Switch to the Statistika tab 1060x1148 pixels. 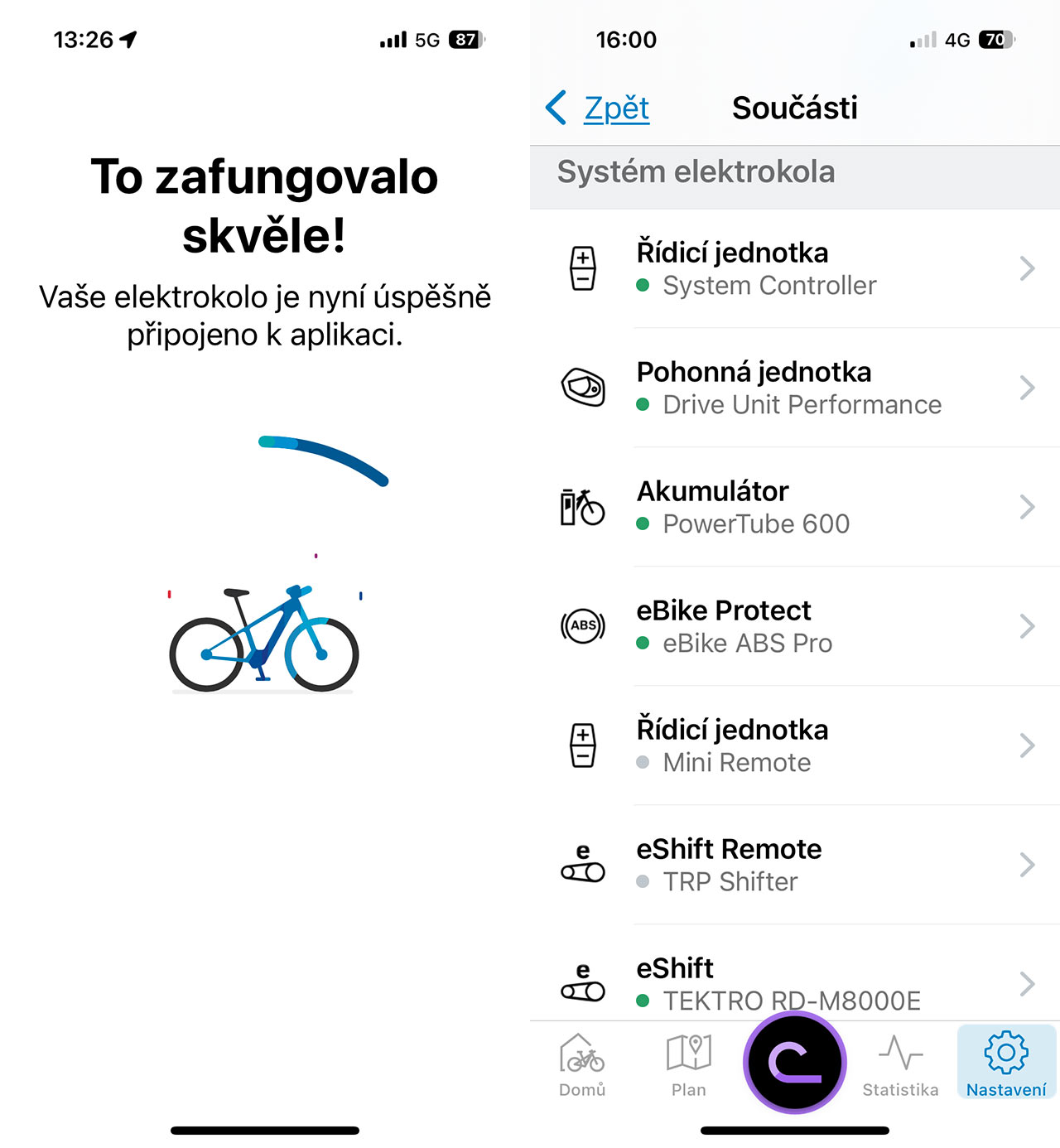pyautogui.click(x=900, y=1065)
